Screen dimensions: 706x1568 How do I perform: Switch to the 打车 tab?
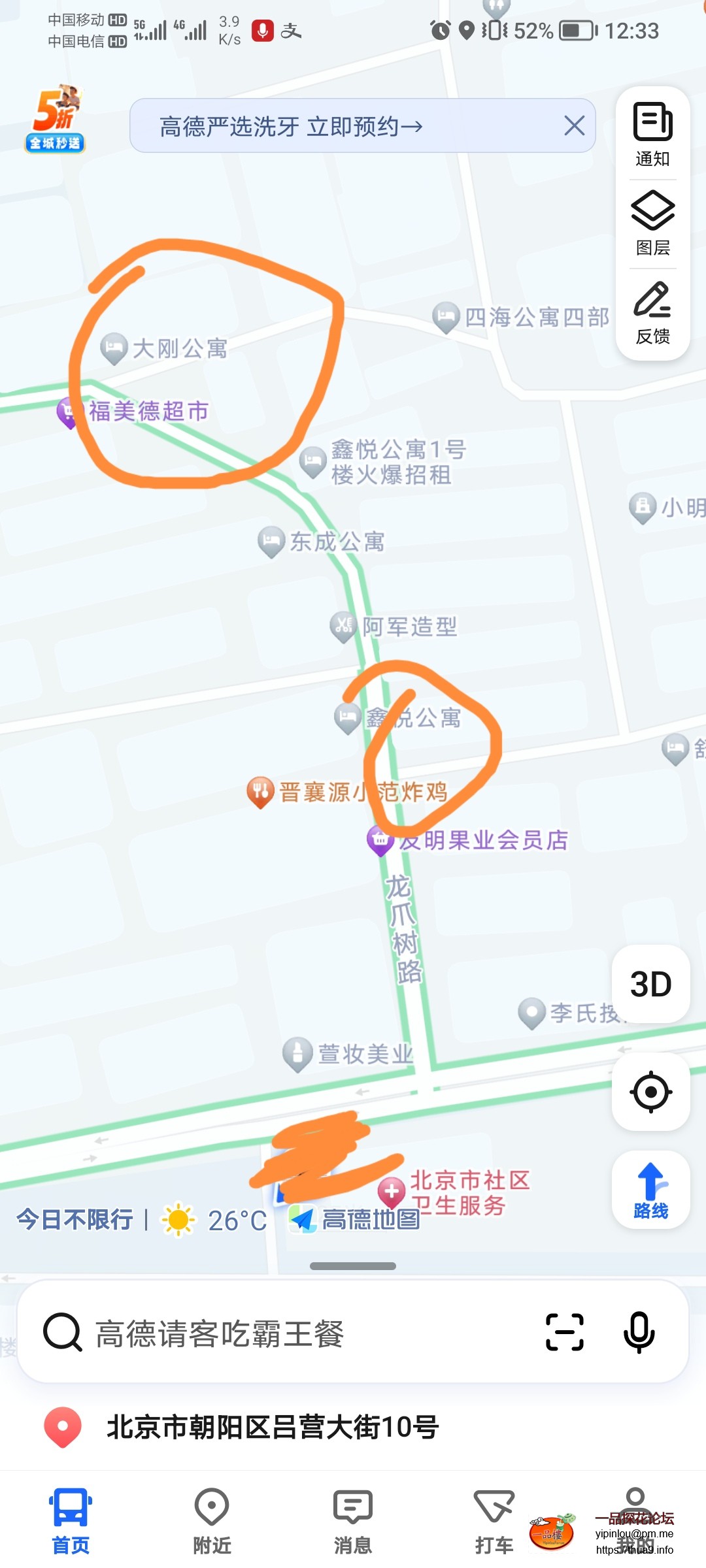click(x=494, y=1520)
